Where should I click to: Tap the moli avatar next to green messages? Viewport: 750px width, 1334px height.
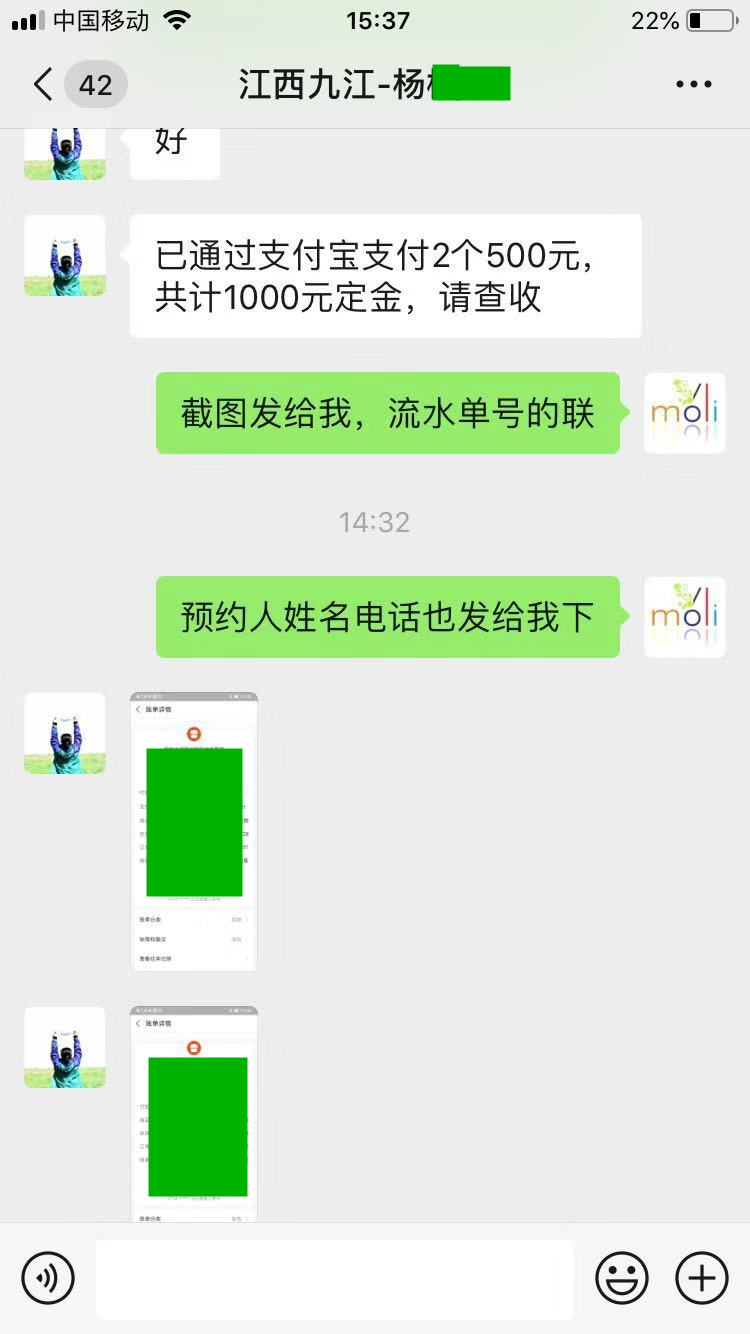coord(684,413)
